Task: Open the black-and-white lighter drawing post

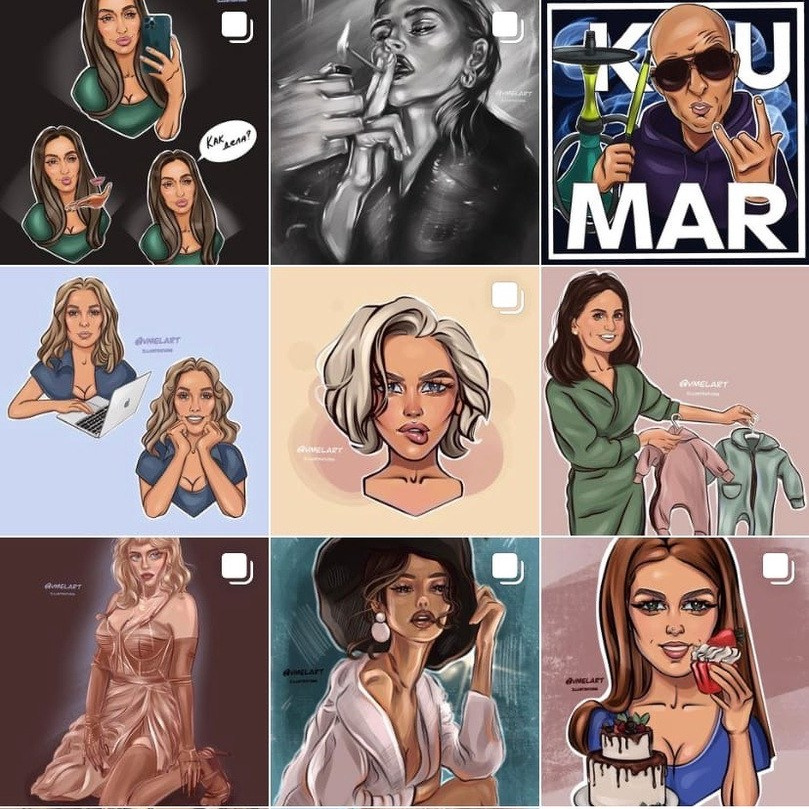Action: [x=404, y=131]
